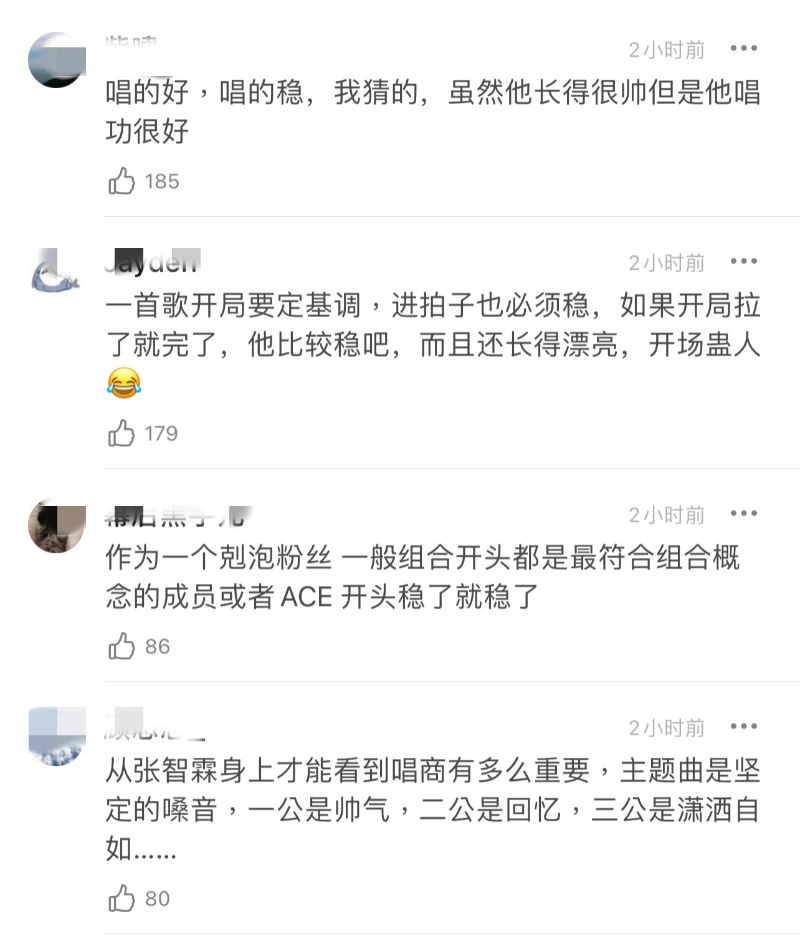This screenshot has height=936, width=800.
Task: Like the comment with 185 likes
Action: click(x=122, y=181)
